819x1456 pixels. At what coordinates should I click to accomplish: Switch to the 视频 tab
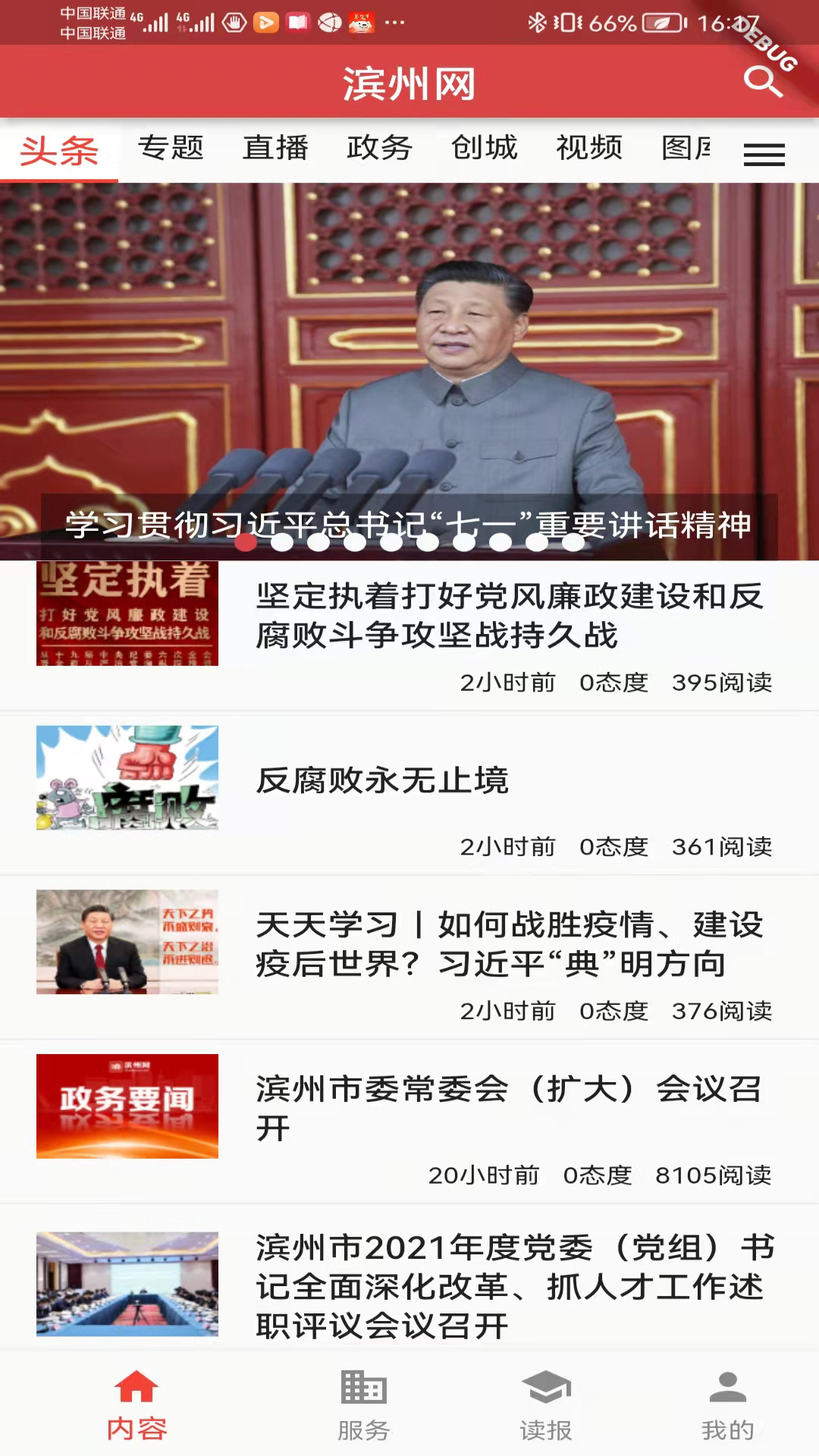click(x=589, y=148)
